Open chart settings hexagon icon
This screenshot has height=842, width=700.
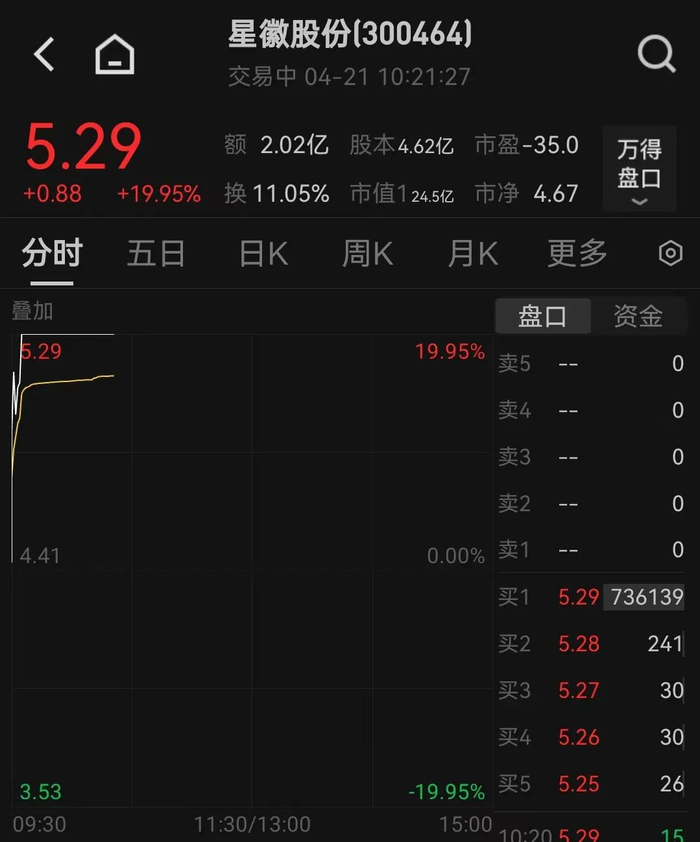pos(671,254)
